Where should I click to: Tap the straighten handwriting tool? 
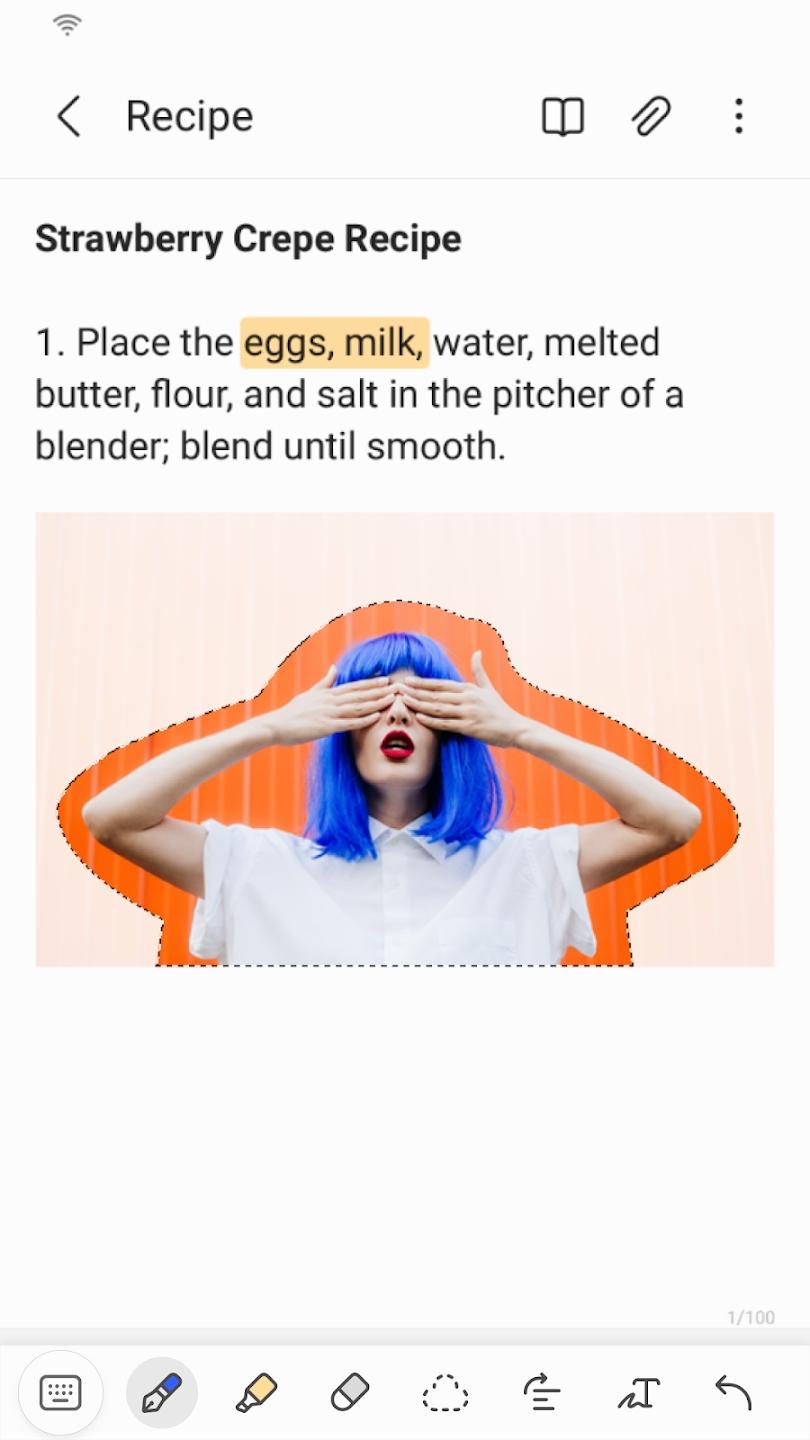tap(541, 1392)
